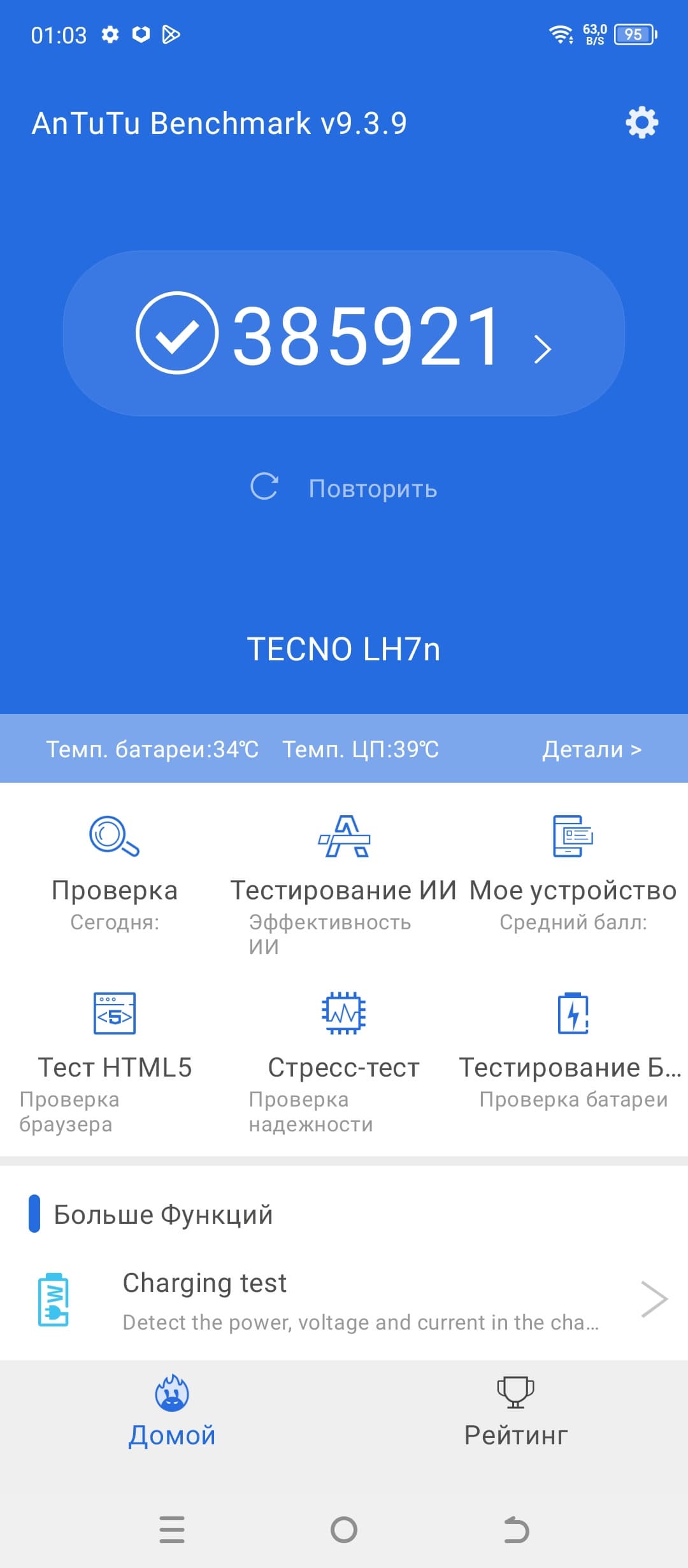
Task: Open recent apps from navigation bar
Action: (172, 1530)
